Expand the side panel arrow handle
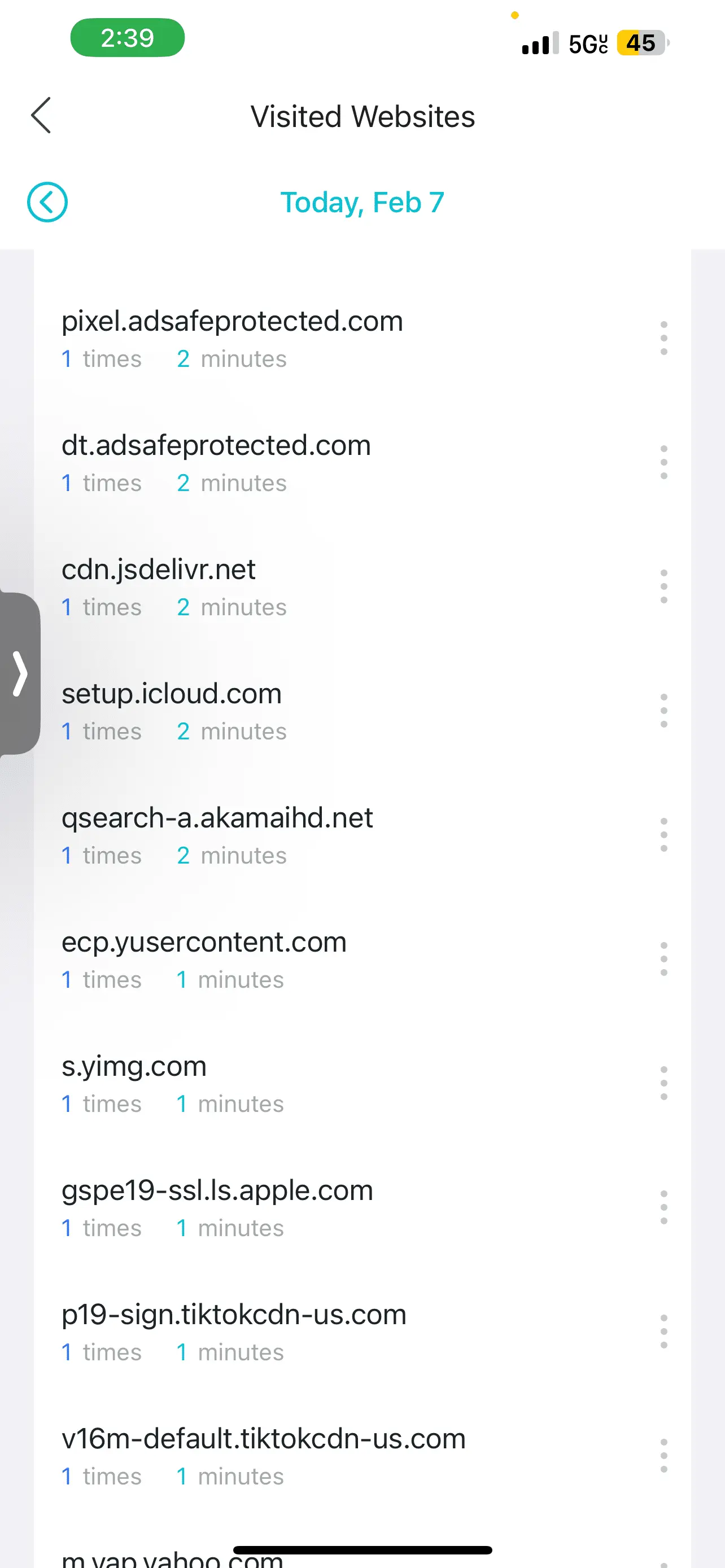Screen dimensions: 725x1568 click(x=20, y=673)
